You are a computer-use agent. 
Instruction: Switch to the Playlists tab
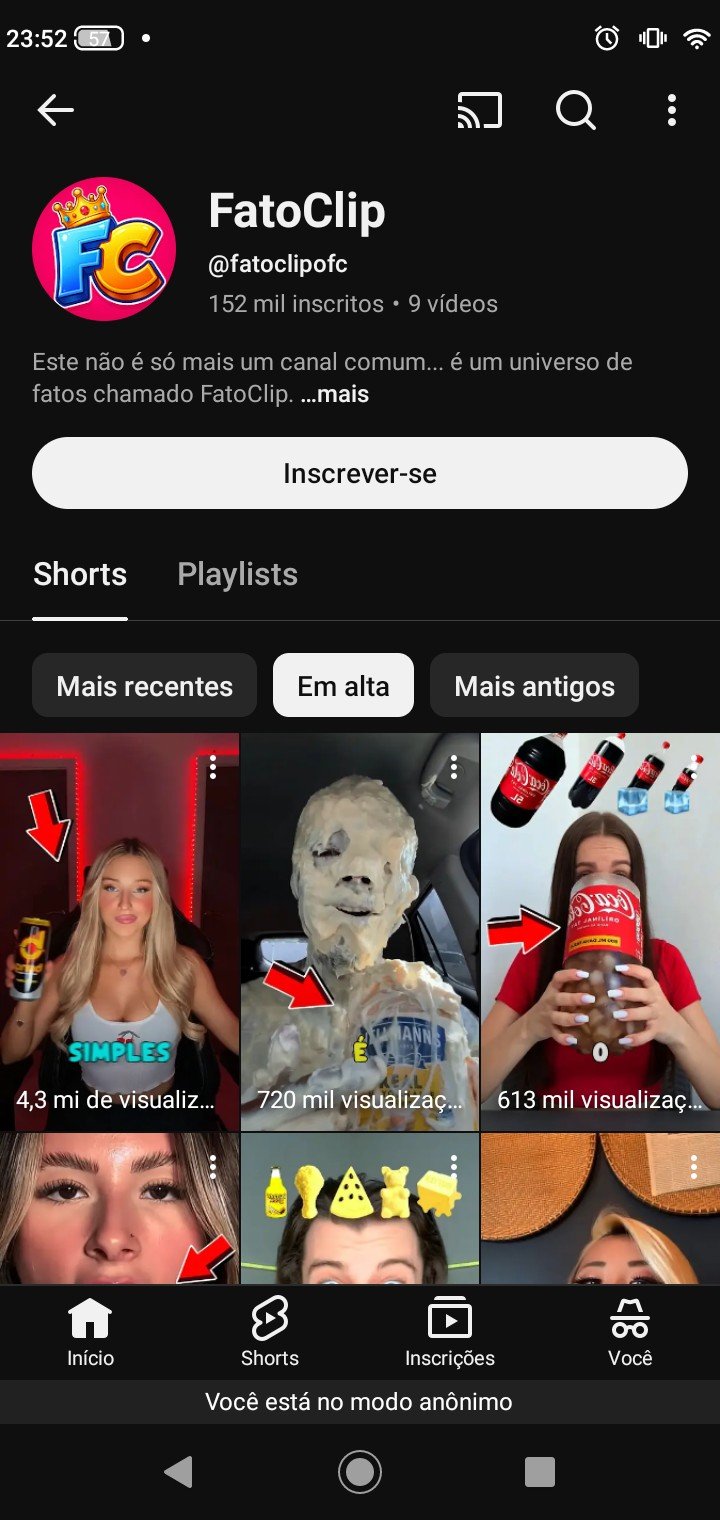[x=237, y=574]
